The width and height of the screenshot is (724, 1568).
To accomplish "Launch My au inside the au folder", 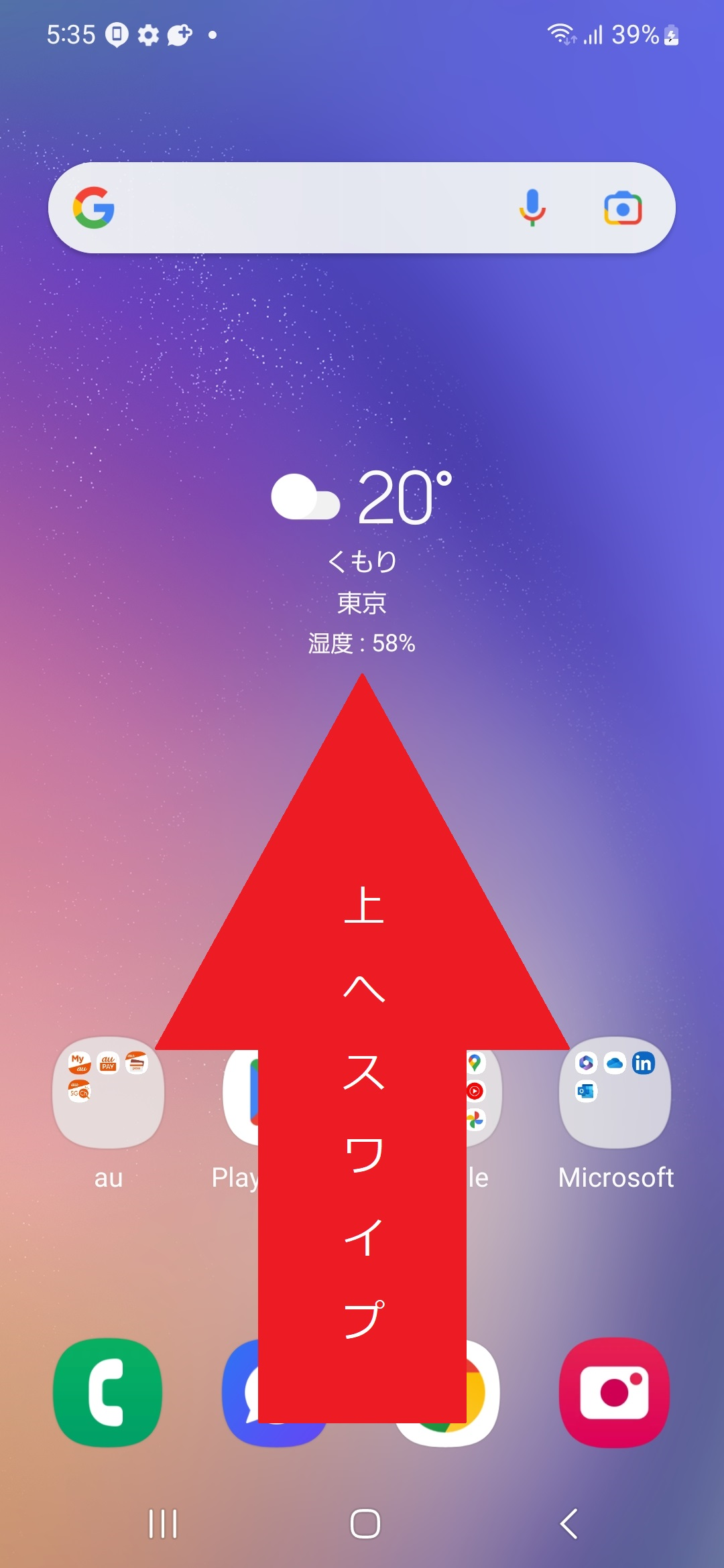I will coord(78,1062).
